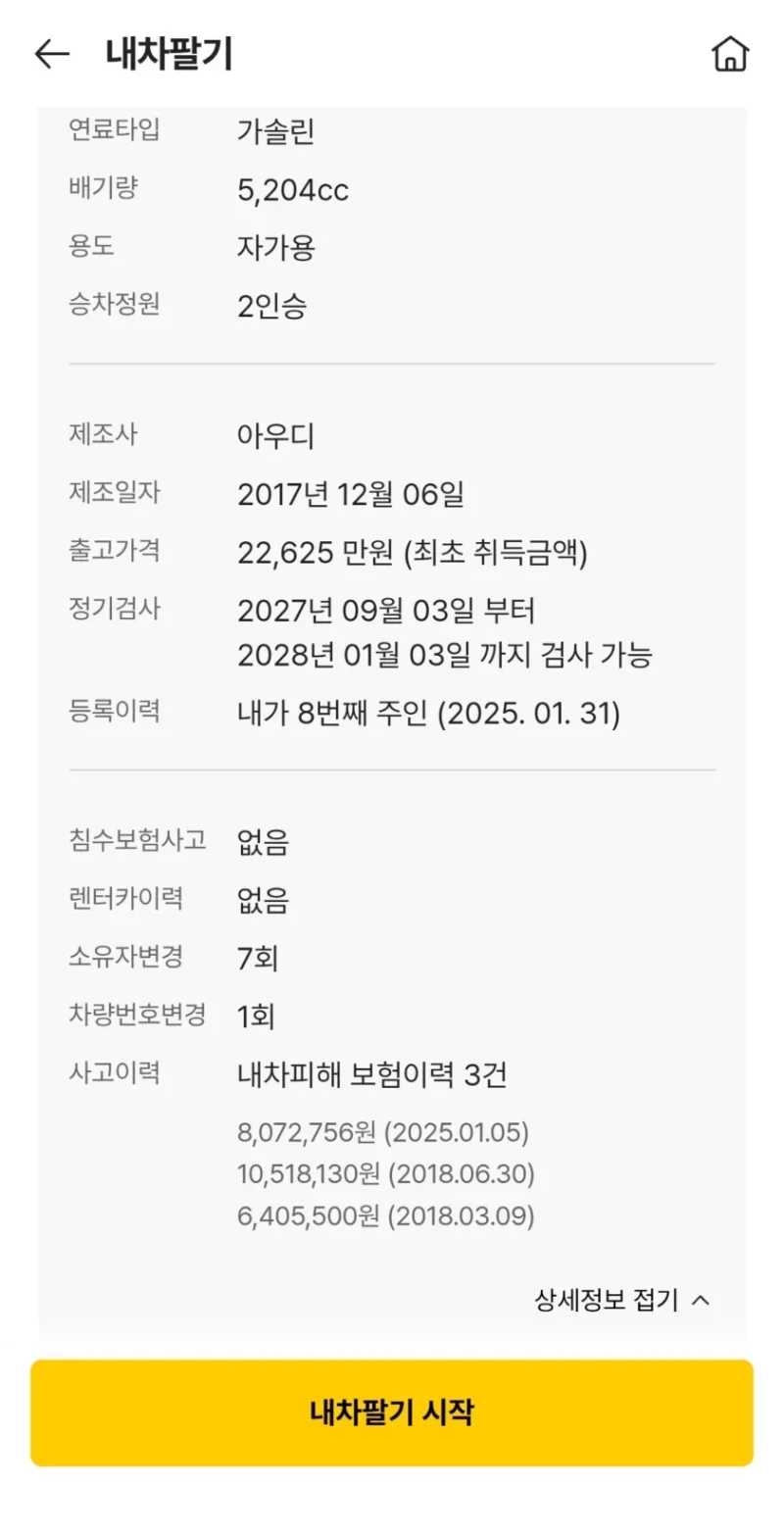The width and height of the screenshot is (784, 1537).
Task: Collapse details via 상세정보 접기
Action: (621, 1301)
